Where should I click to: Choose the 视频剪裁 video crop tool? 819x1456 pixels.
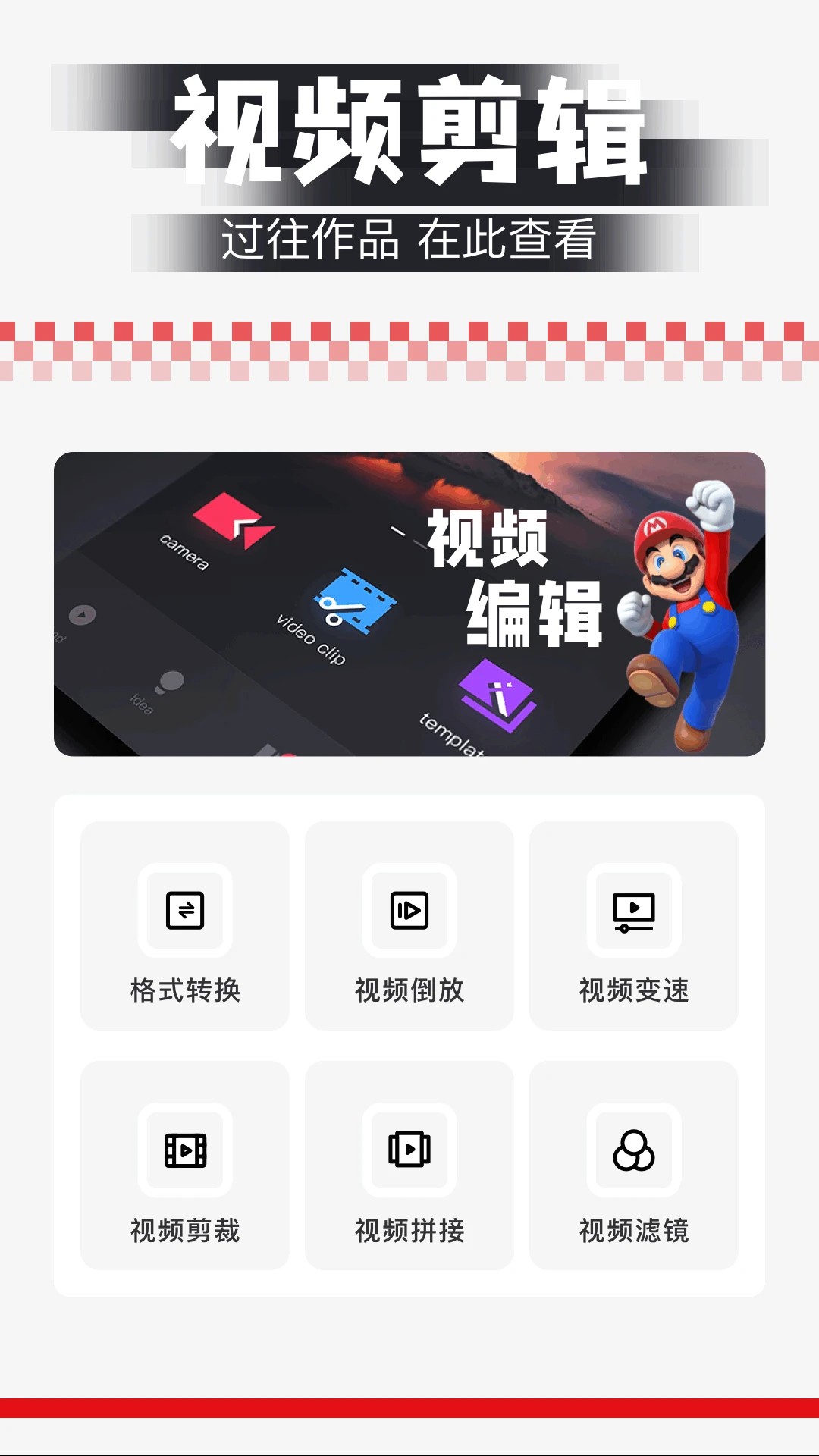pos(185,1166)
